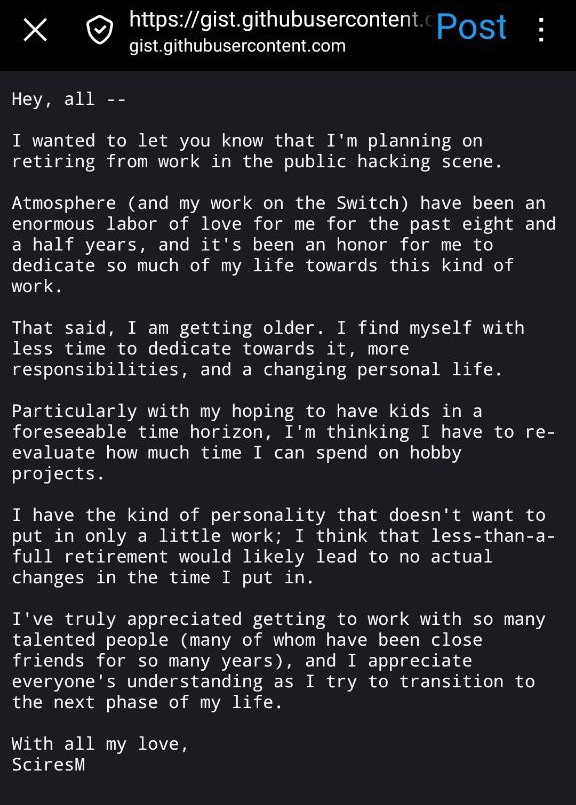The height and width of the screenshot is (805, 576).
Task: Tap the Post button
Action: pos(471,27)
